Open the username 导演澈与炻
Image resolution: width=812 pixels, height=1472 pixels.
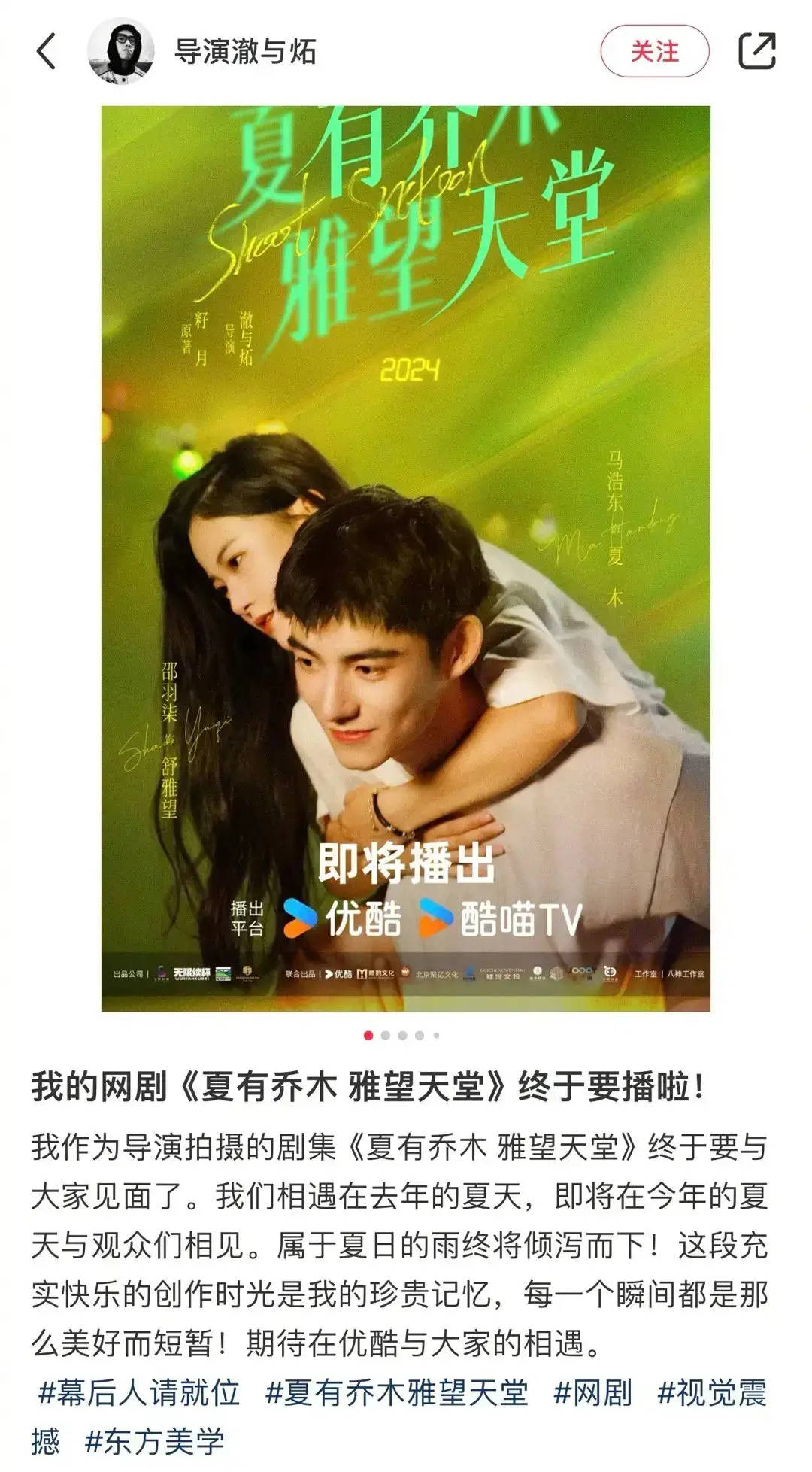pyautogui.click(x=245, y=52)
